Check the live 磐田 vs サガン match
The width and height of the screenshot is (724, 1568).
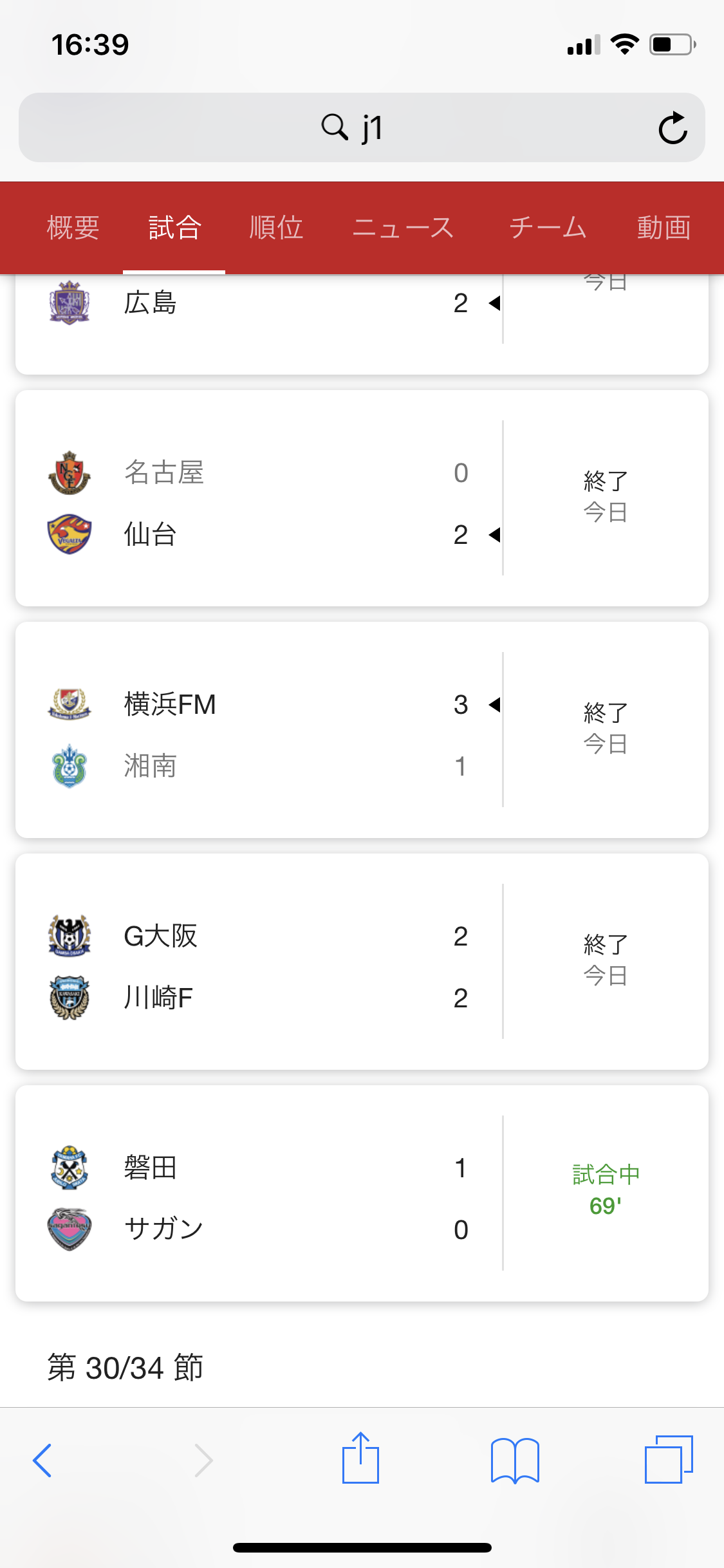(x=362, y=1193)
